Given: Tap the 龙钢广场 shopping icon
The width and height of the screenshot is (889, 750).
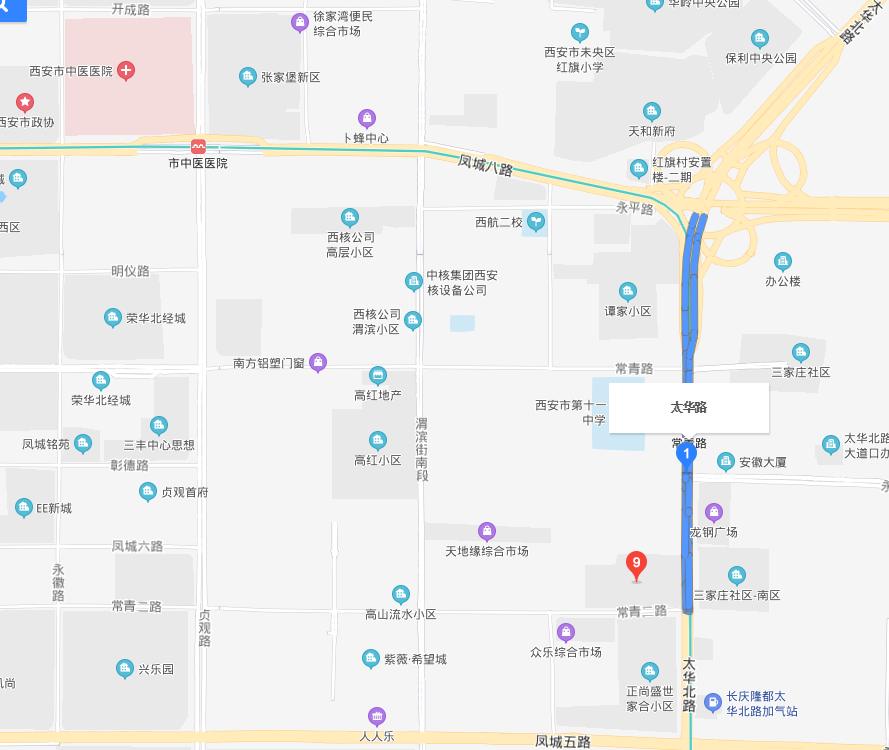Looking at the screenshot, I should [x=713, y=513].
